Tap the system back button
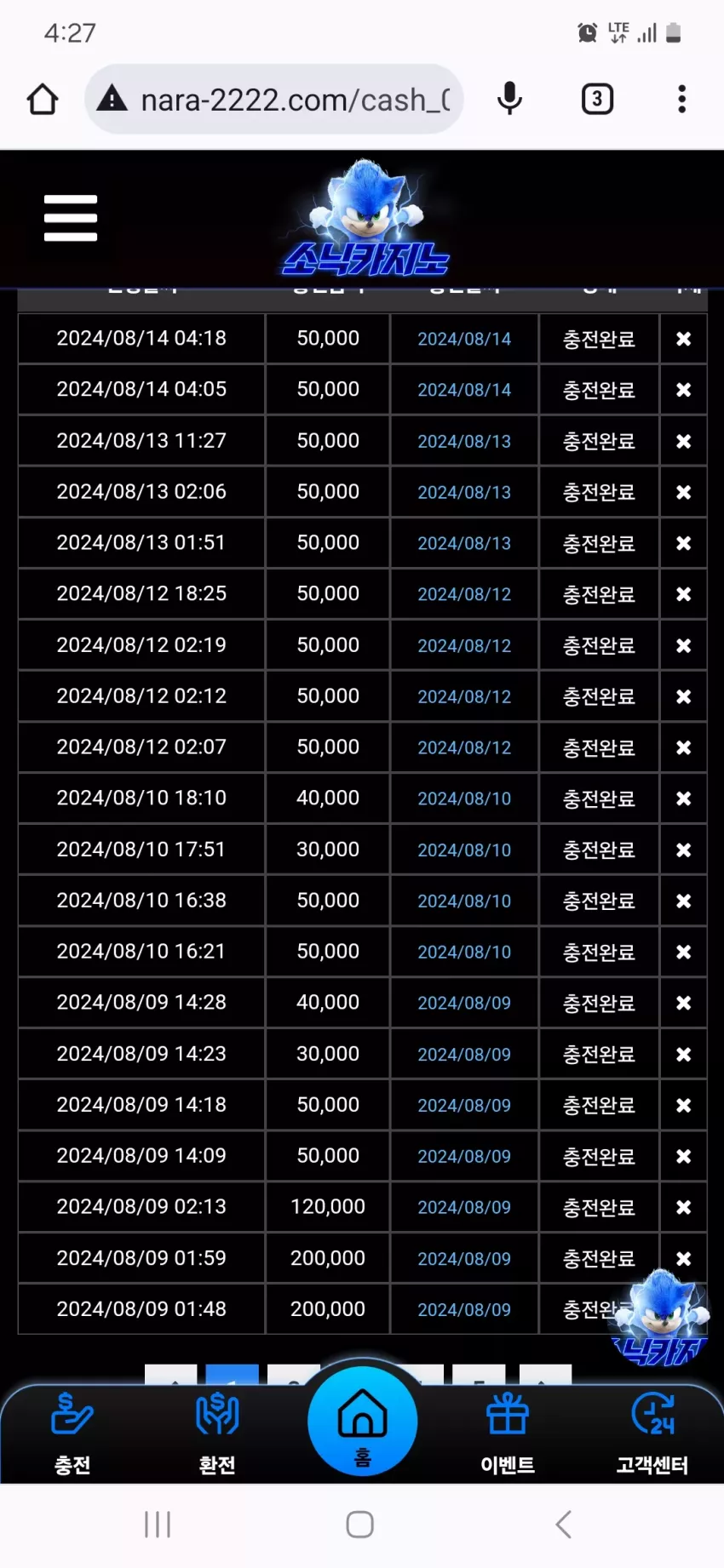Screen dimensions: 724x1568 click(x=563, y=1525)
